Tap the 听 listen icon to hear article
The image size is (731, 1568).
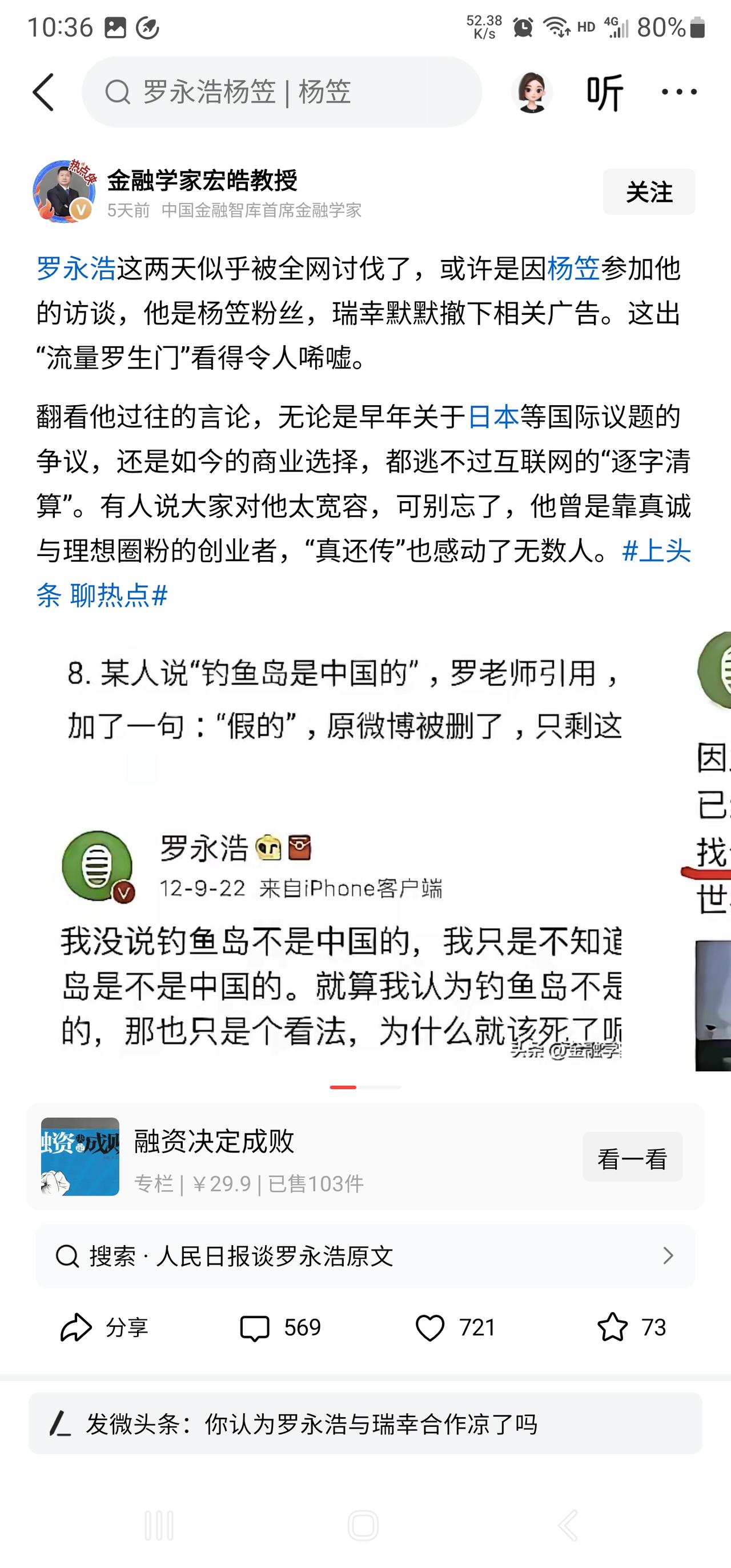607,93
